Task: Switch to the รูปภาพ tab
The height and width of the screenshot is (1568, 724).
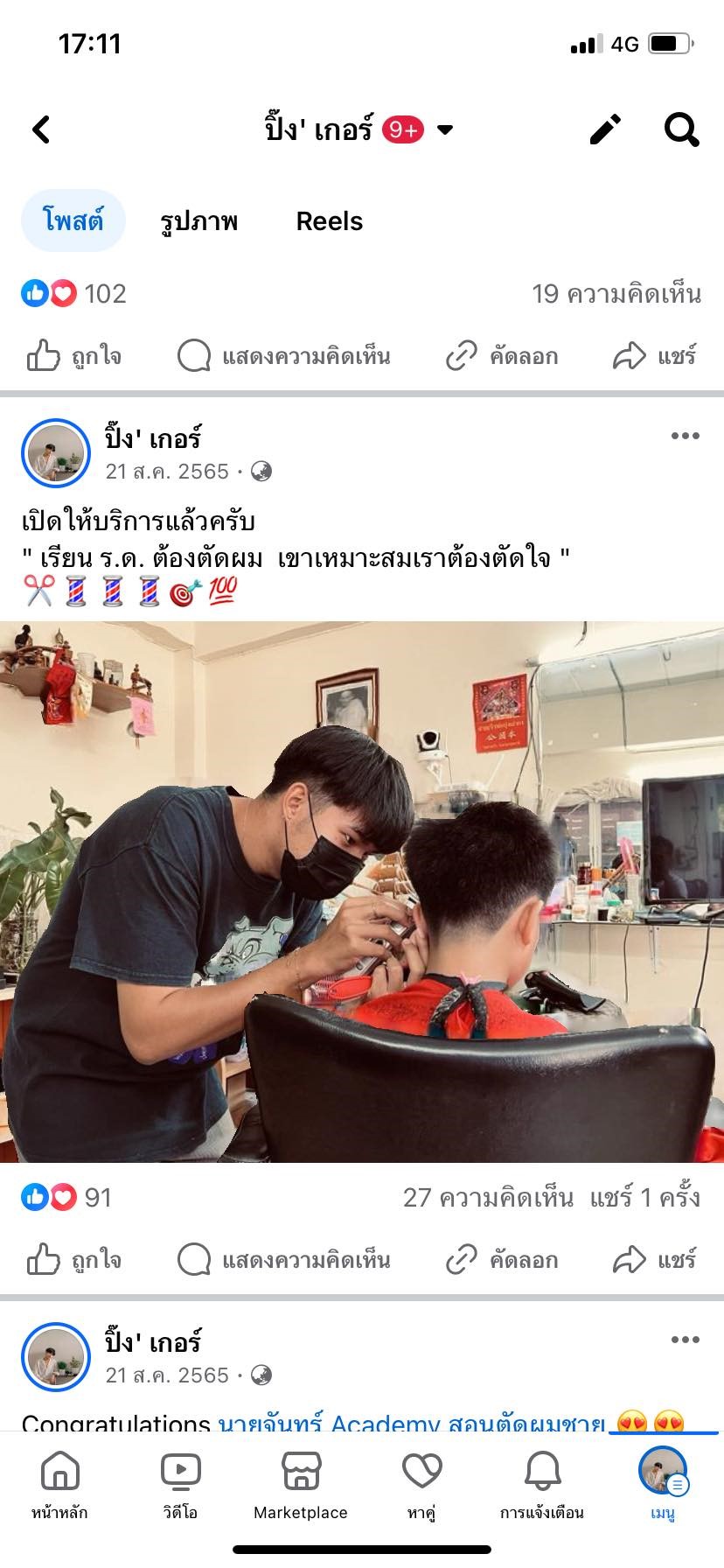Action: click(x=199, y=221)
